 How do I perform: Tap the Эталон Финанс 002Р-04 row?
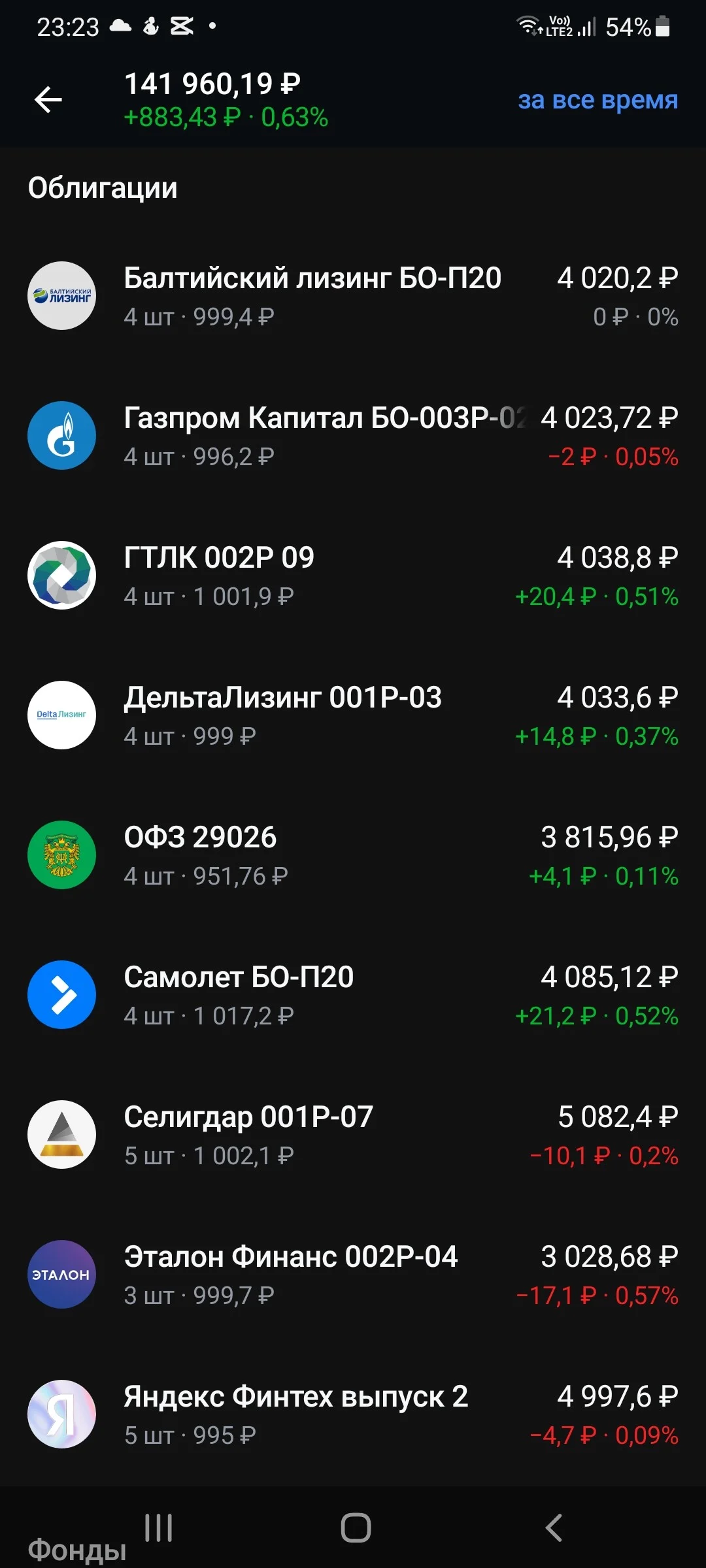coord(353,1275)
